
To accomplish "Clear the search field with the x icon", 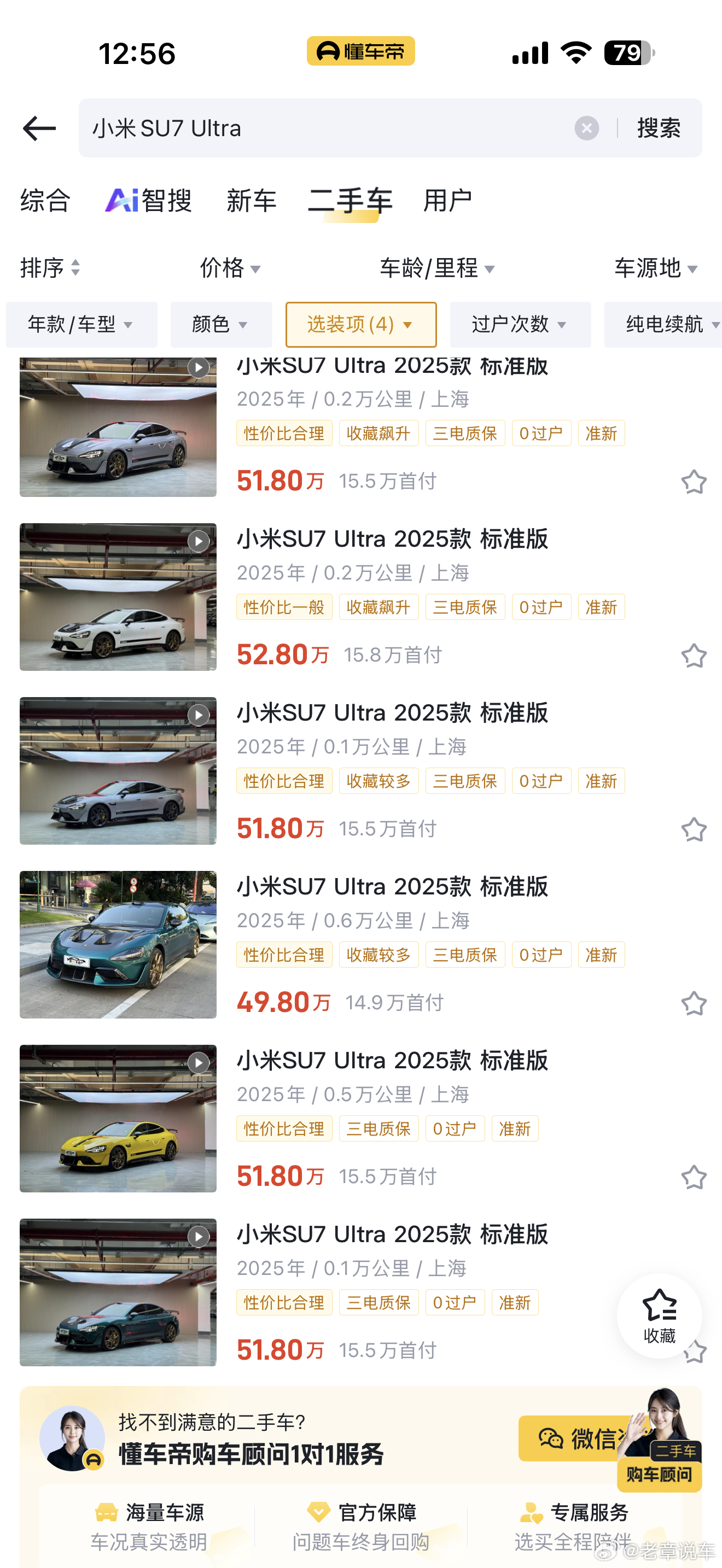I will [x=586, y=127].
